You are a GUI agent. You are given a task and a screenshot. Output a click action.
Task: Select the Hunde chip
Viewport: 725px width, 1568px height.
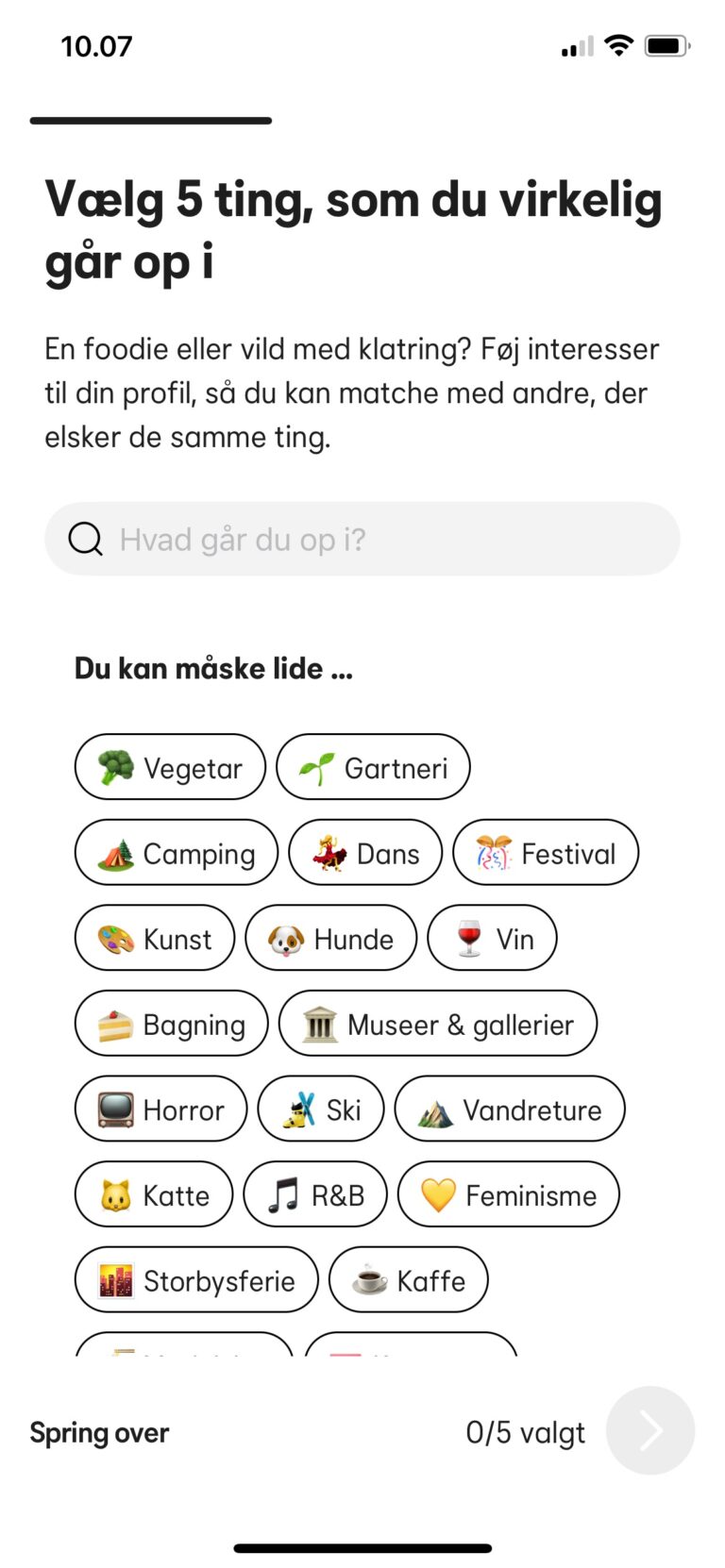point(331,938)
